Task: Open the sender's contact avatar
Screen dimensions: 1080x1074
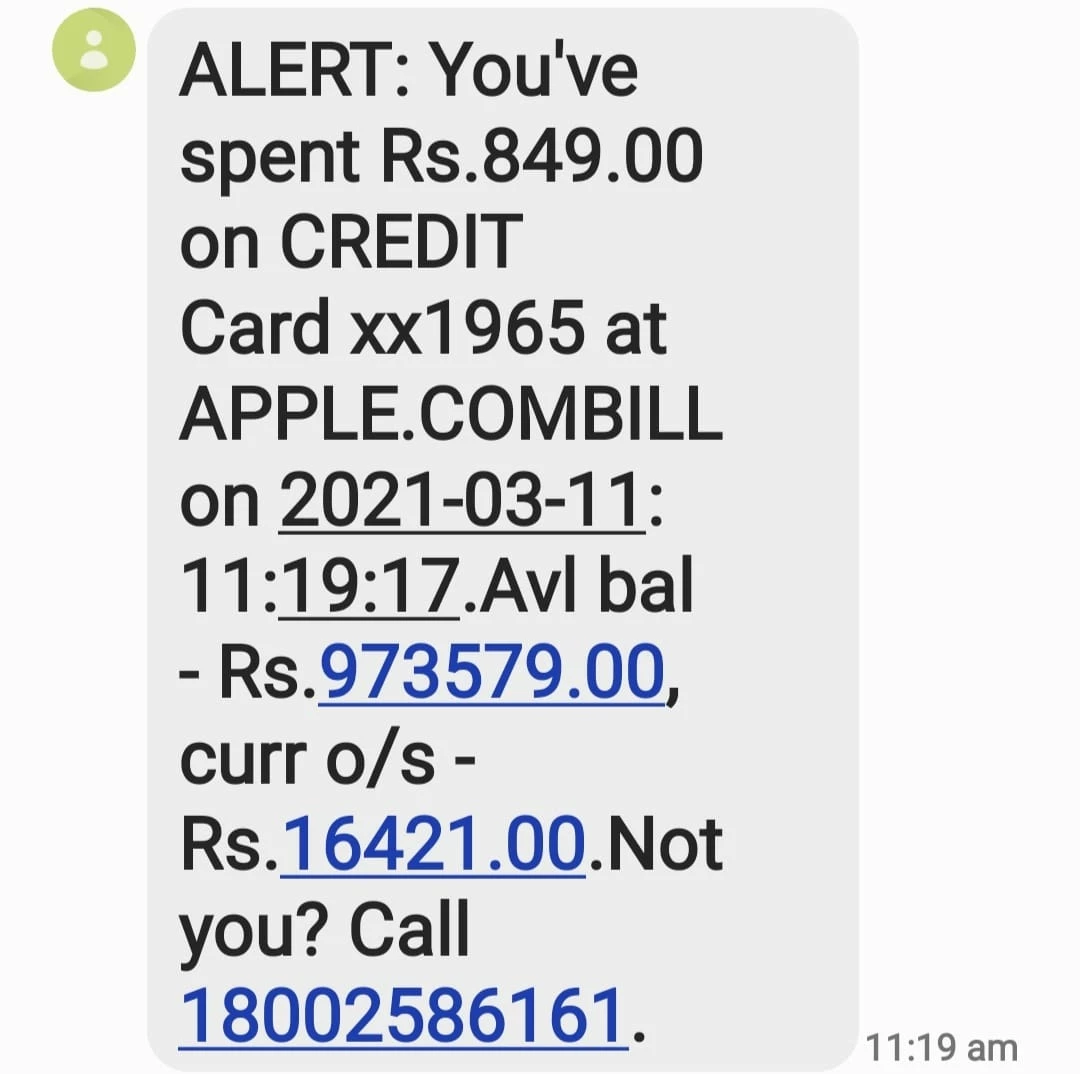Action: coord(94,49)
